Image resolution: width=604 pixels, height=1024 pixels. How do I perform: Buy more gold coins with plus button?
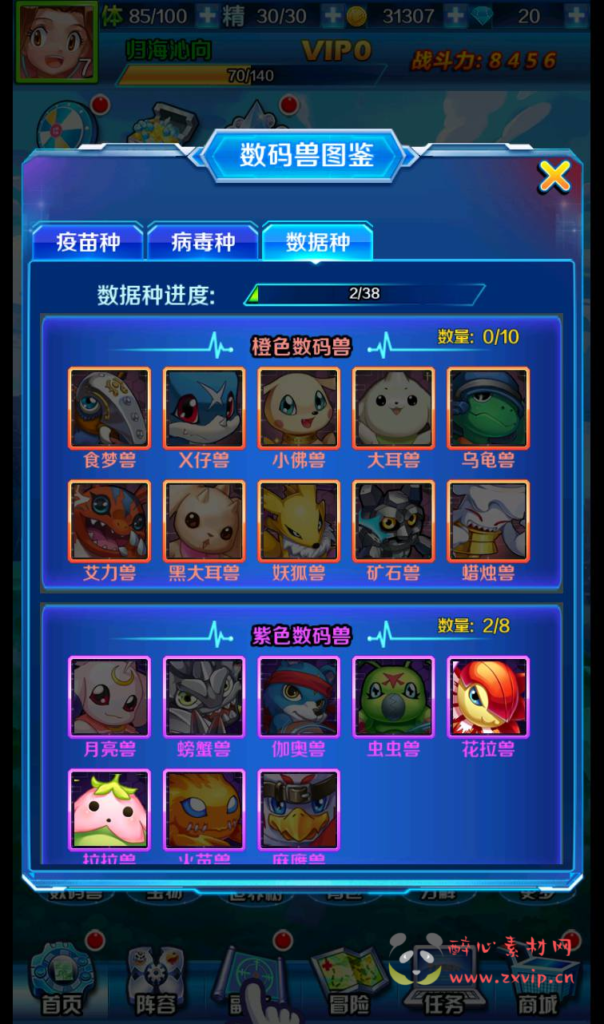[455, 15]
